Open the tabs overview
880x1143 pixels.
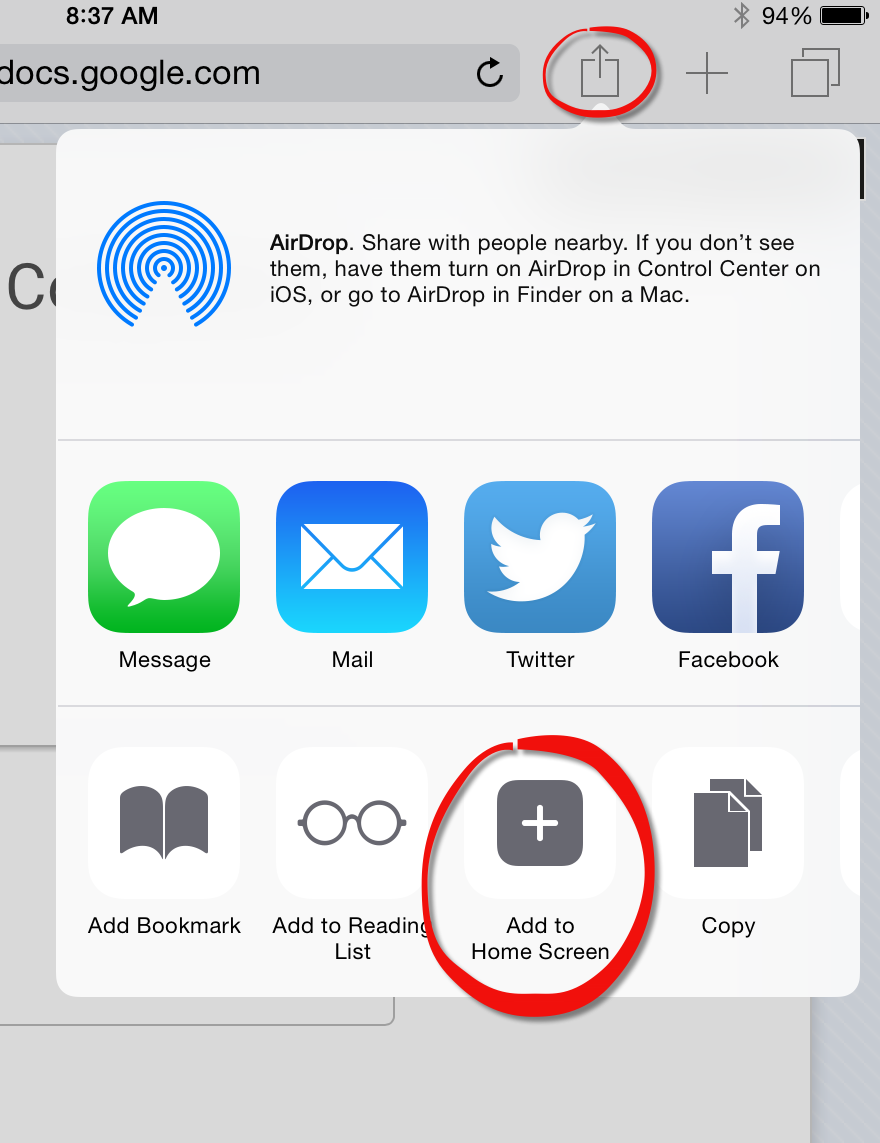click(x=815, y=73)
